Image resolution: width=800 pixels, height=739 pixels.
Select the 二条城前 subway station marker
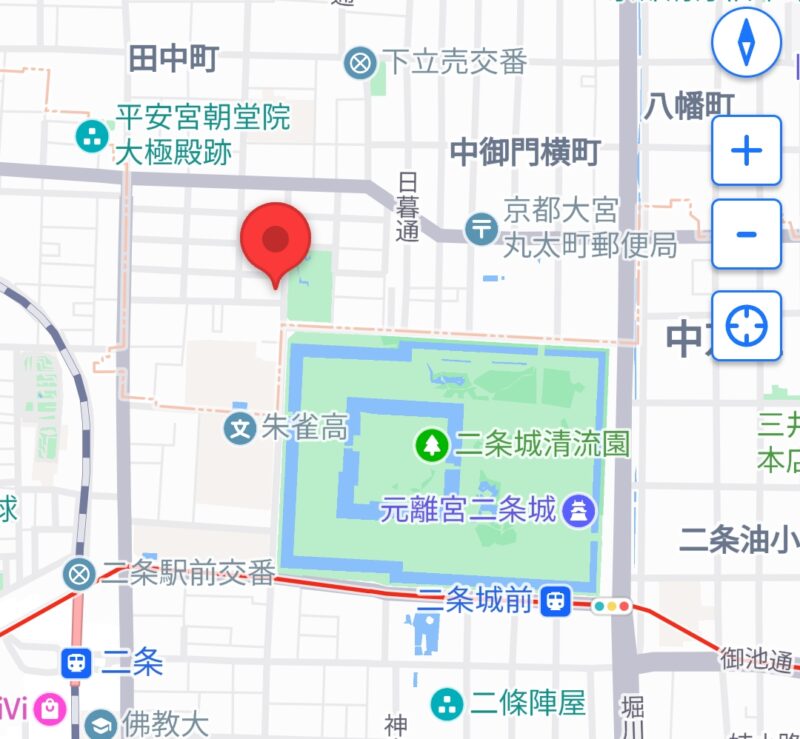557,602
